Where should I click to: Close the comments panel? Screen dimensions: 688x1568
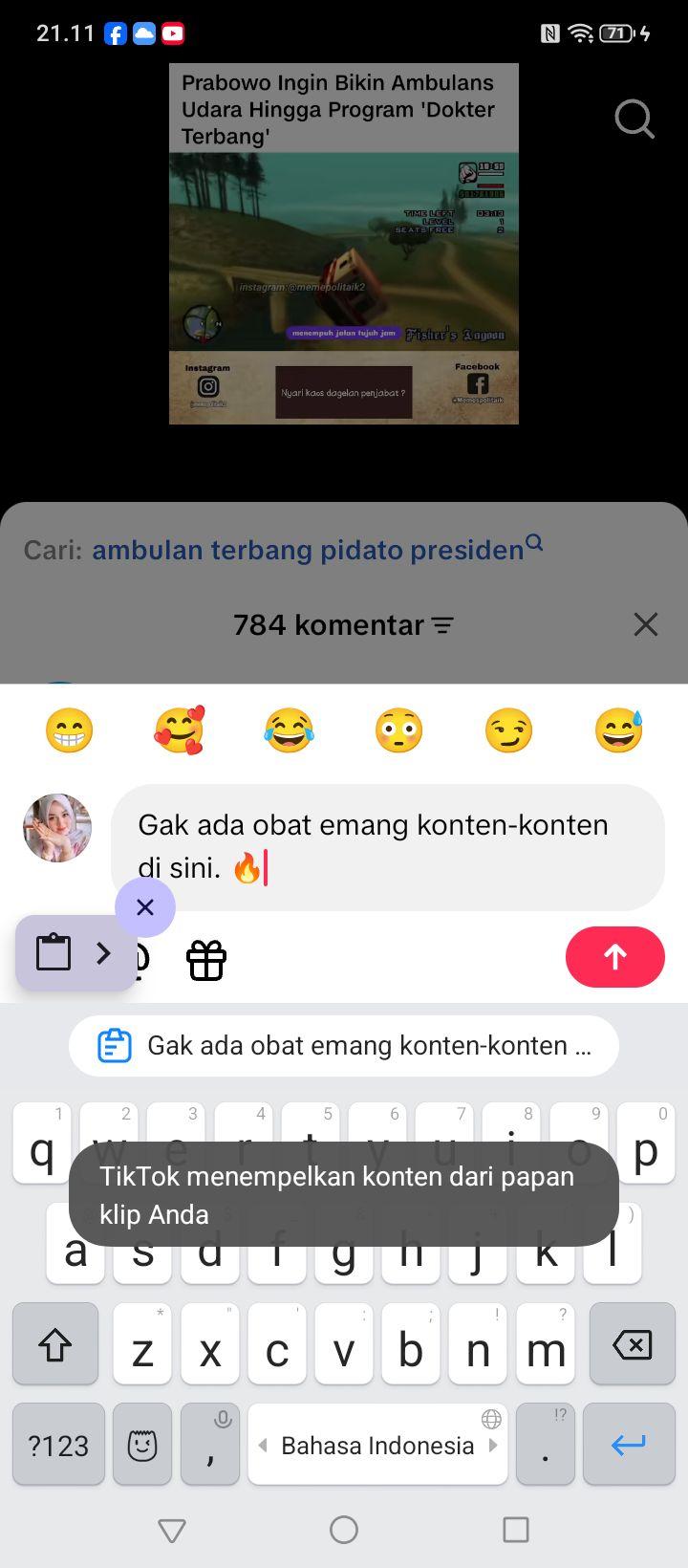click(x=646, y=624)
